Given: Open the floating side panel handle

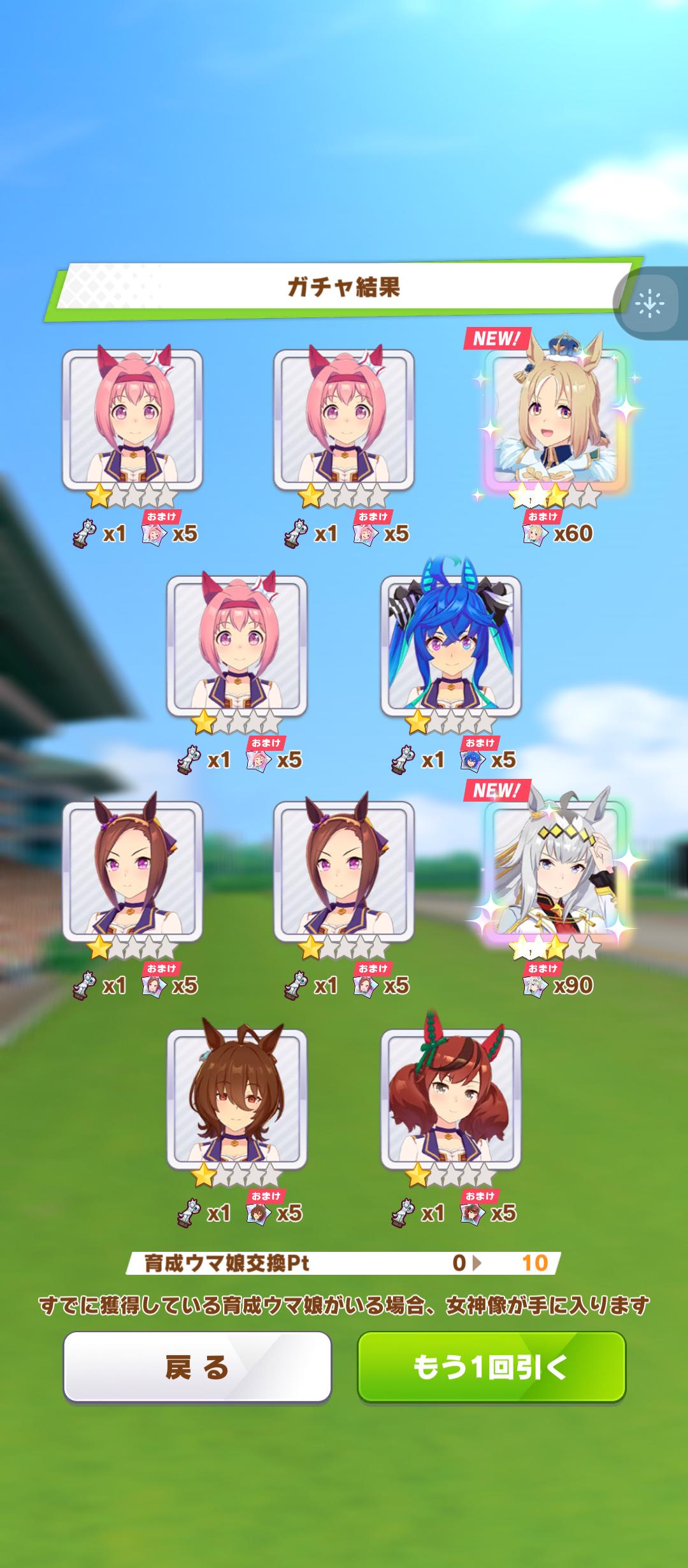Looking at the screenshot, I should 650,303.
